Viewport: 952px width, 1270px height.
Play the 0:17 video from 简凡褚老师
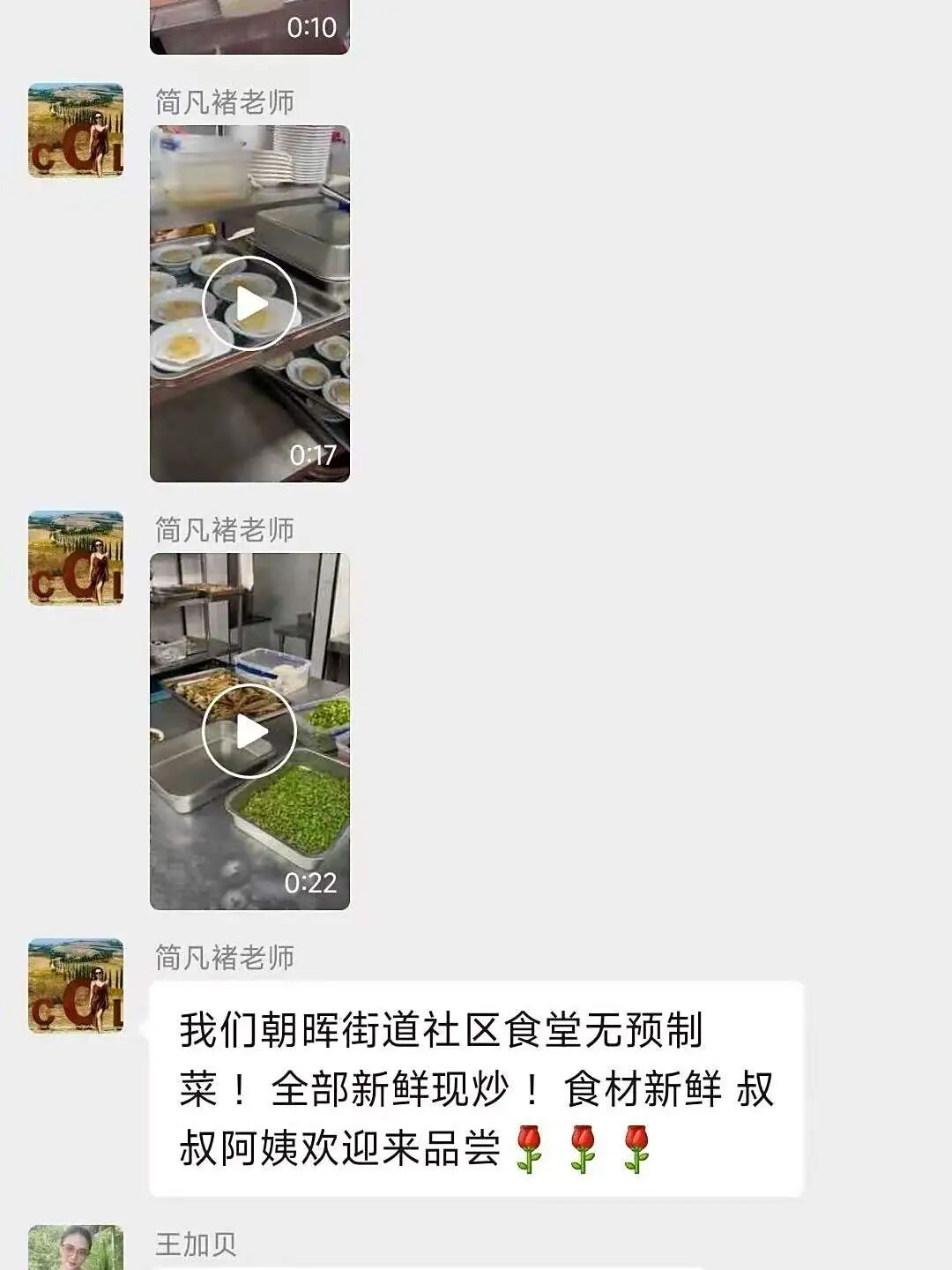point(249,303)
